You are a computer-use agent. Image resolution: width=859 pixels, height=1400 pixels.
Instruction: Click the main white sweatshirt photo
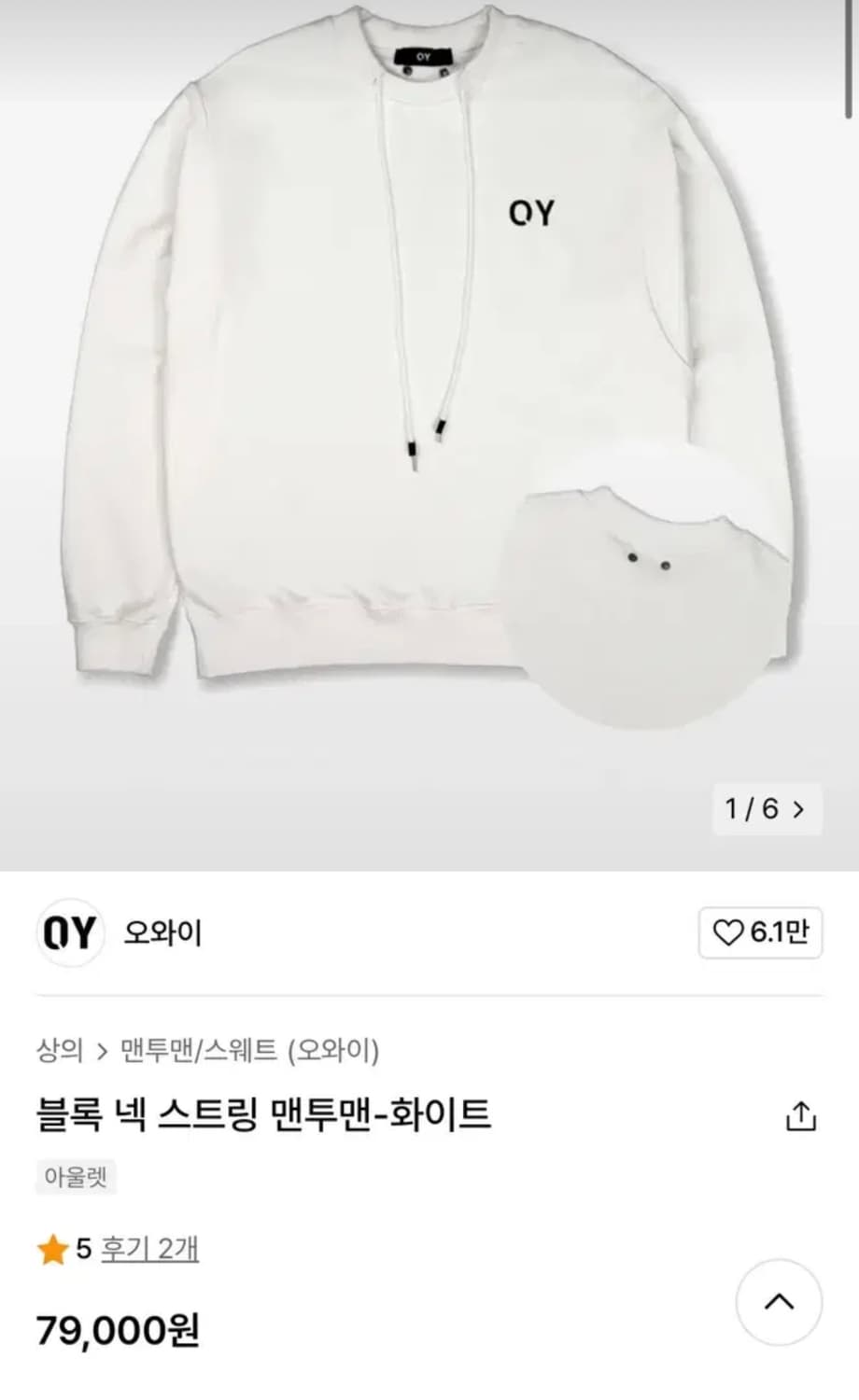tap(392, 373)
